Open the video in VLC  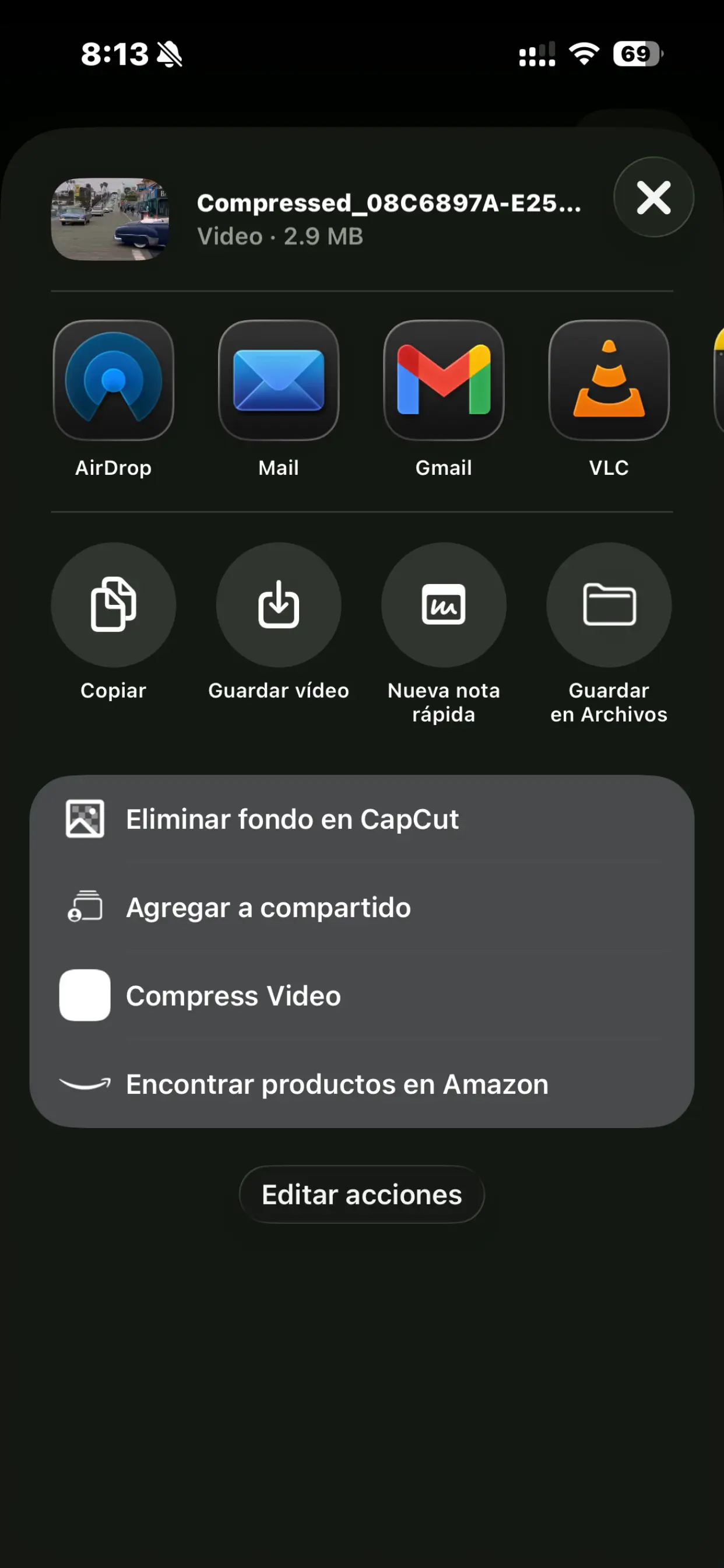click(x=609, y=380)
